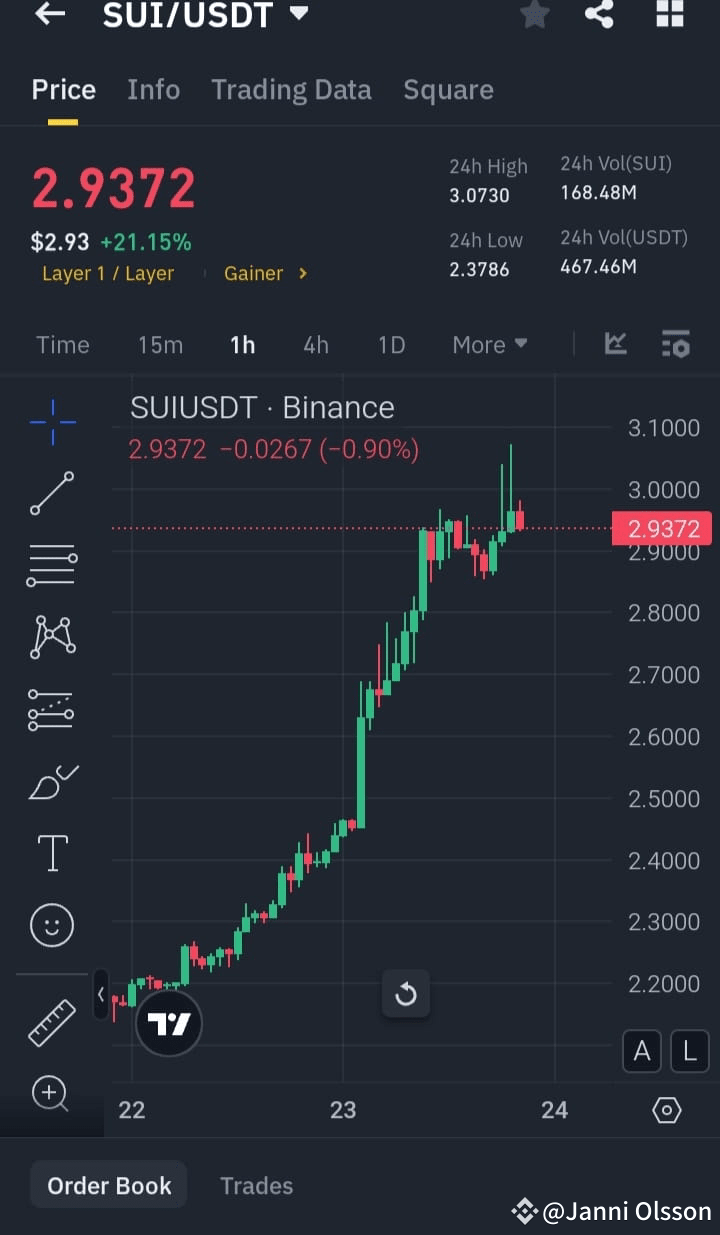
Task: Select the measure ruler tool
Action: coord(51,1023)
